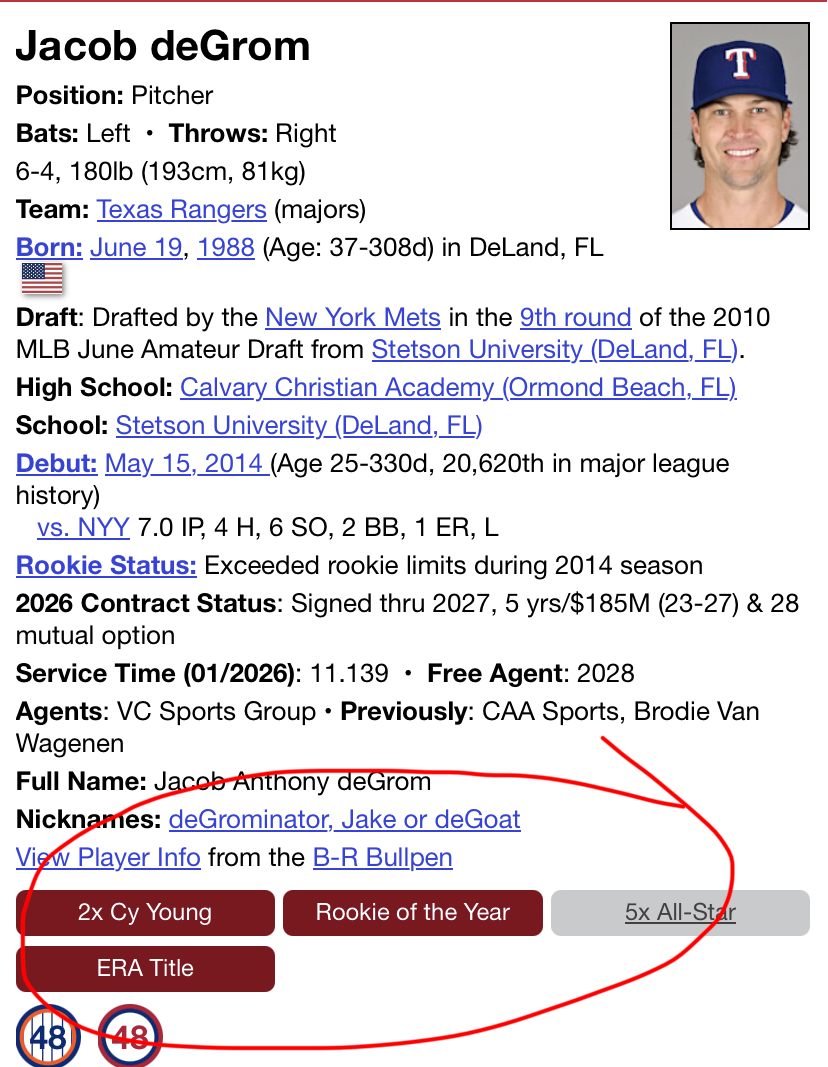View the vs. NYY debut game
This screenshot has height=1067, width=828.
(x=83, y=527)
